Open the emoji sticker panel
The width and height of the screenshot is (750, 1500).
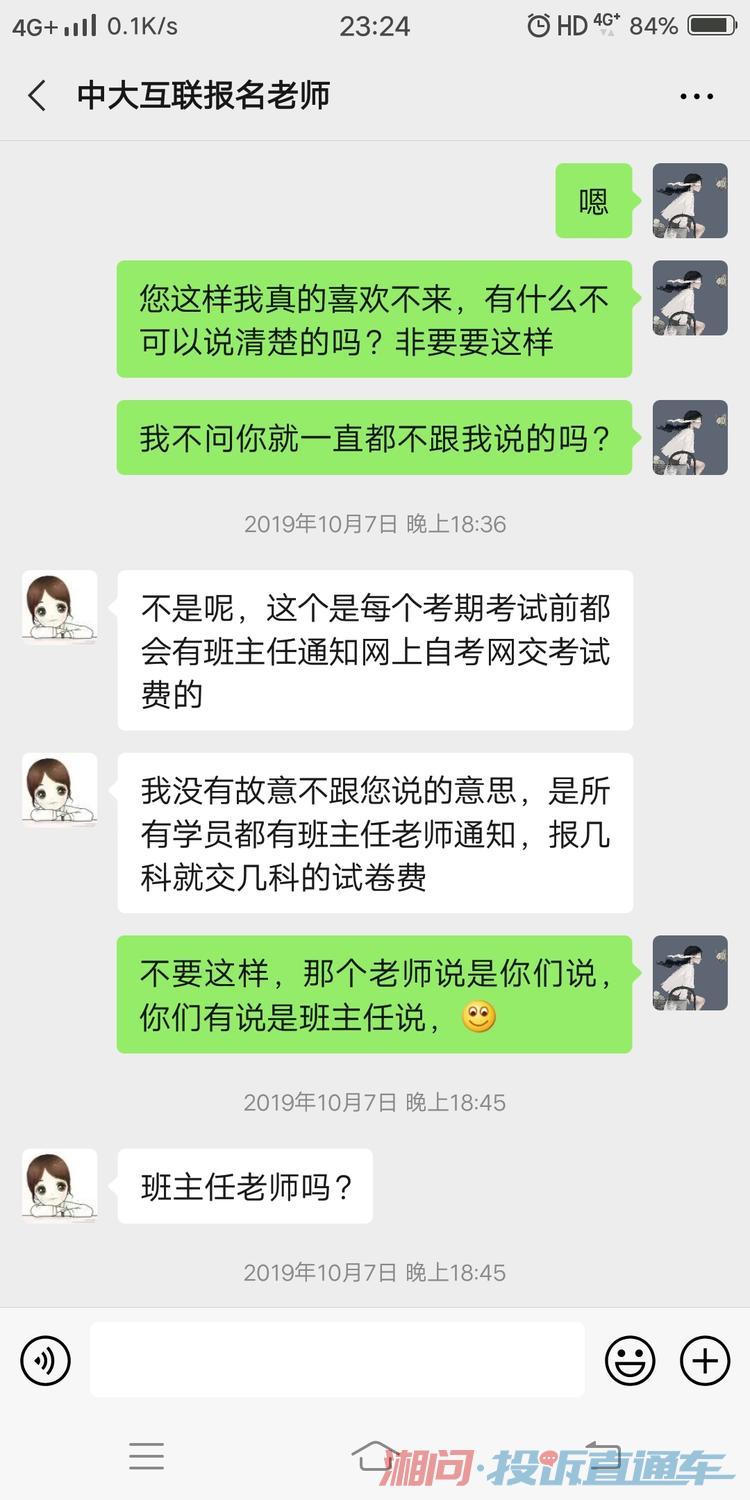click(x=630, y=1360)
